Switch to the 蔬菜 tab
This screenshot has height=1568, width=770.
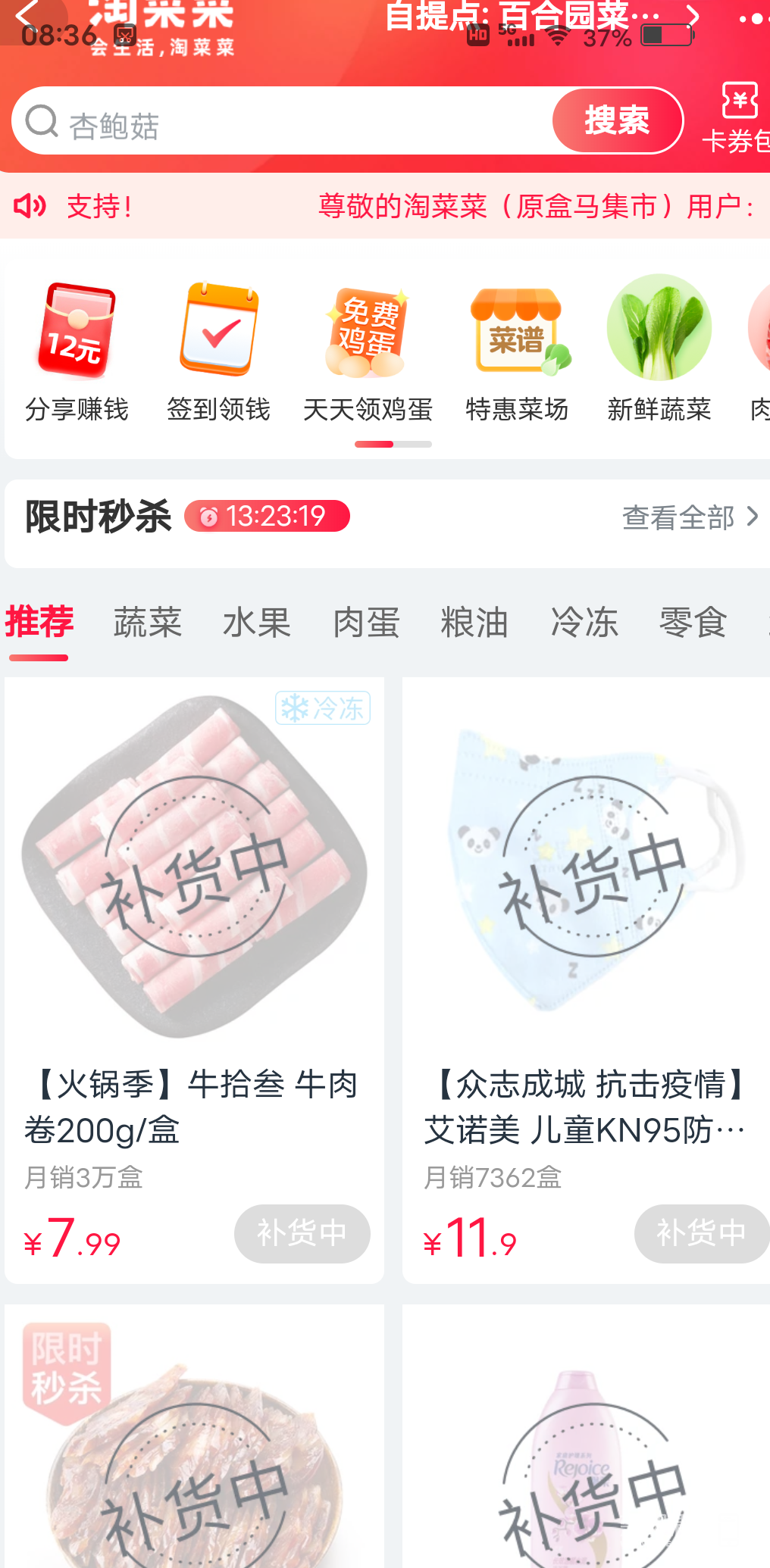coord(148,623)
